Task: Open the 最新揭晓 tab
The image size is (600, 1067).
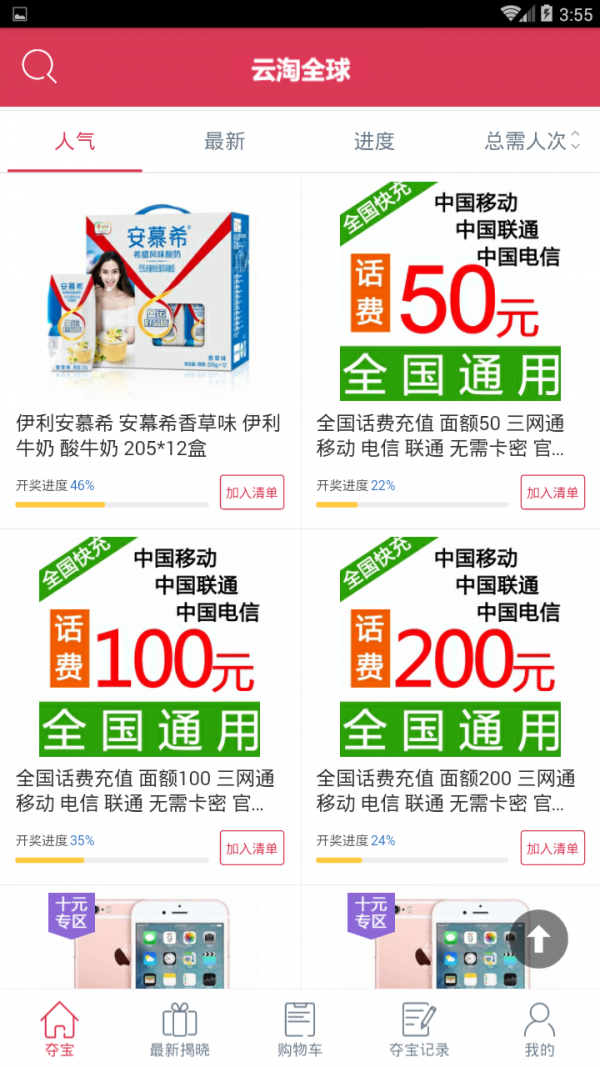Action: [179, 1029]
